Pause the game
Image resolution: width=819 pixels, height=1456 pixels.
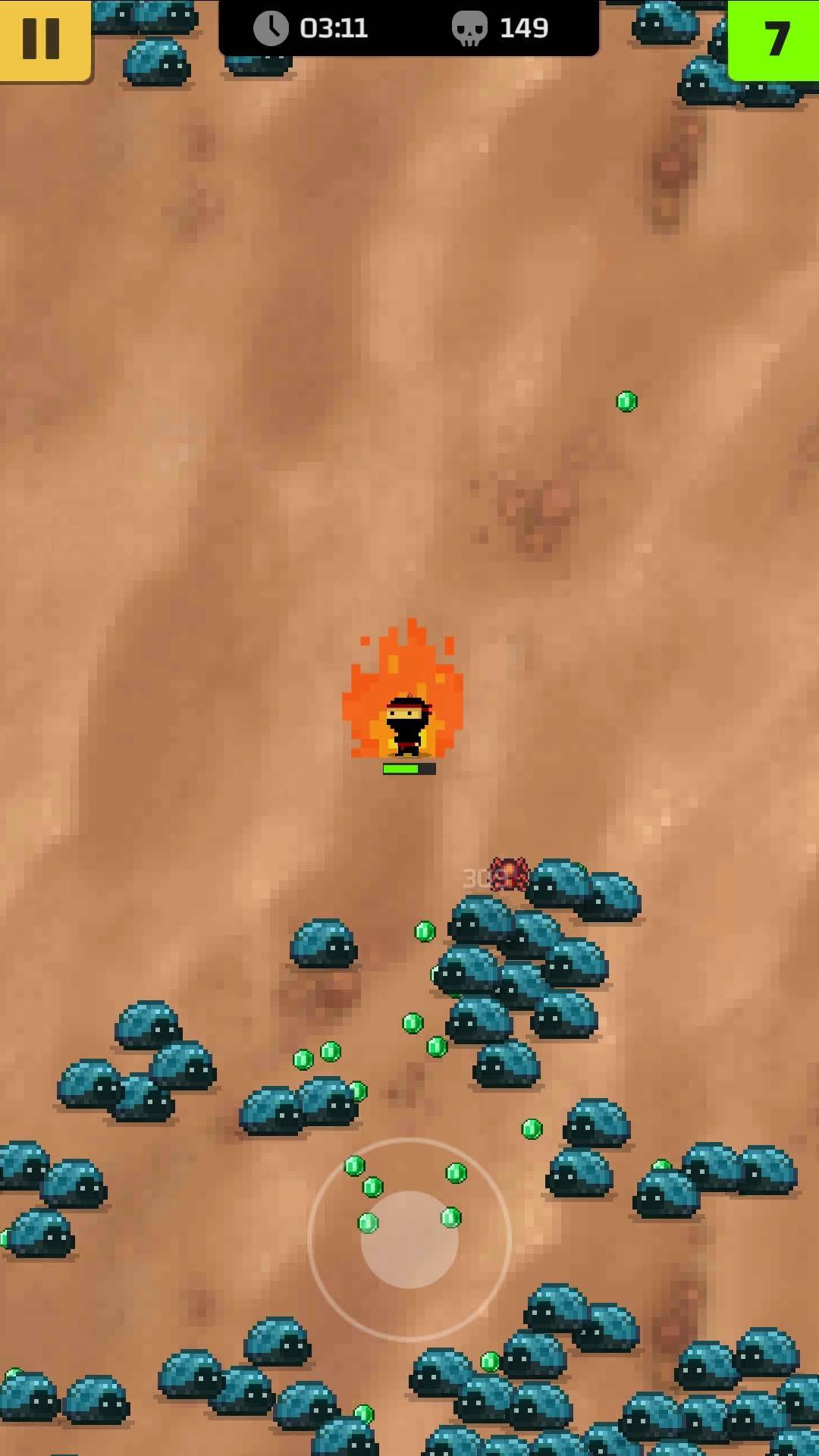tap(42, 38)
